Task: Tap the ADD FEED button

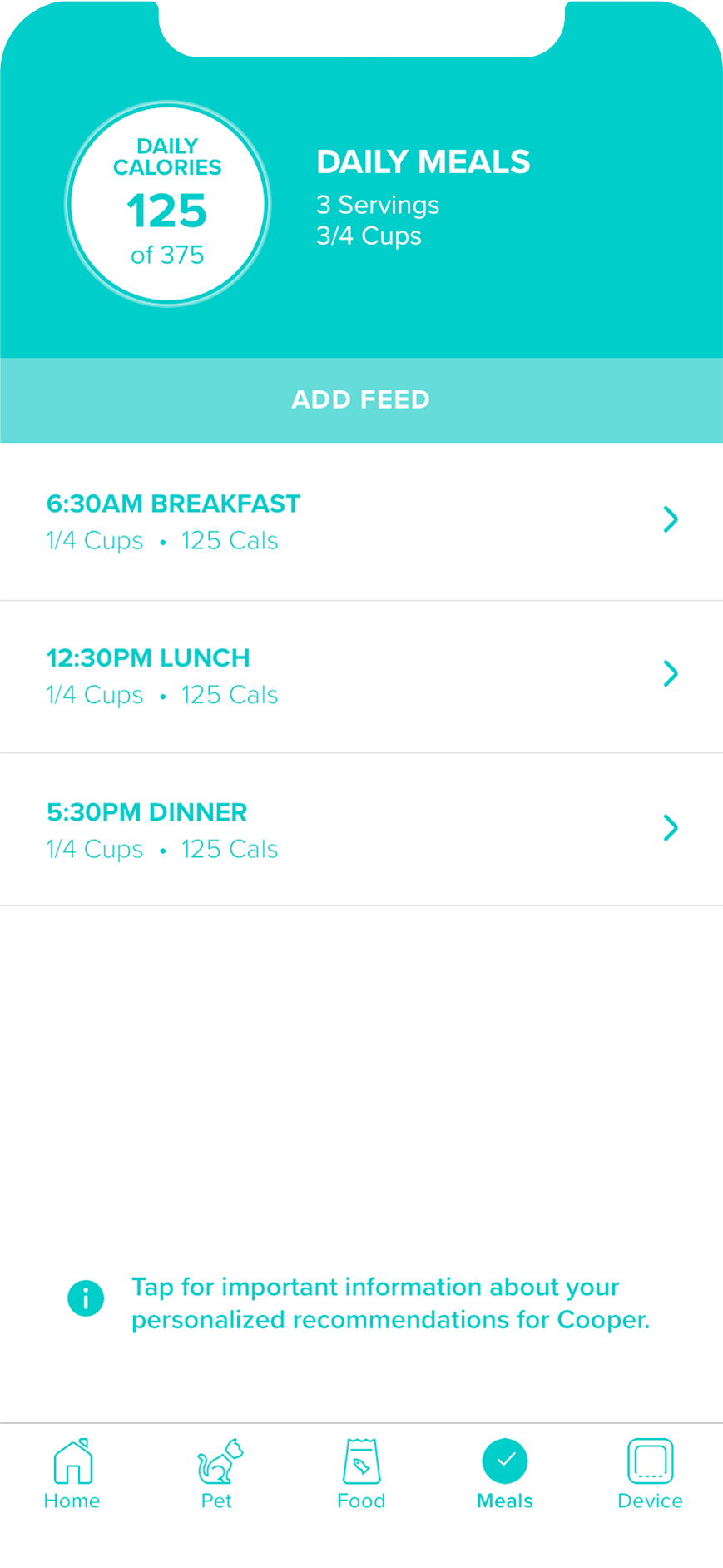Action: click(x=361, y=400)
